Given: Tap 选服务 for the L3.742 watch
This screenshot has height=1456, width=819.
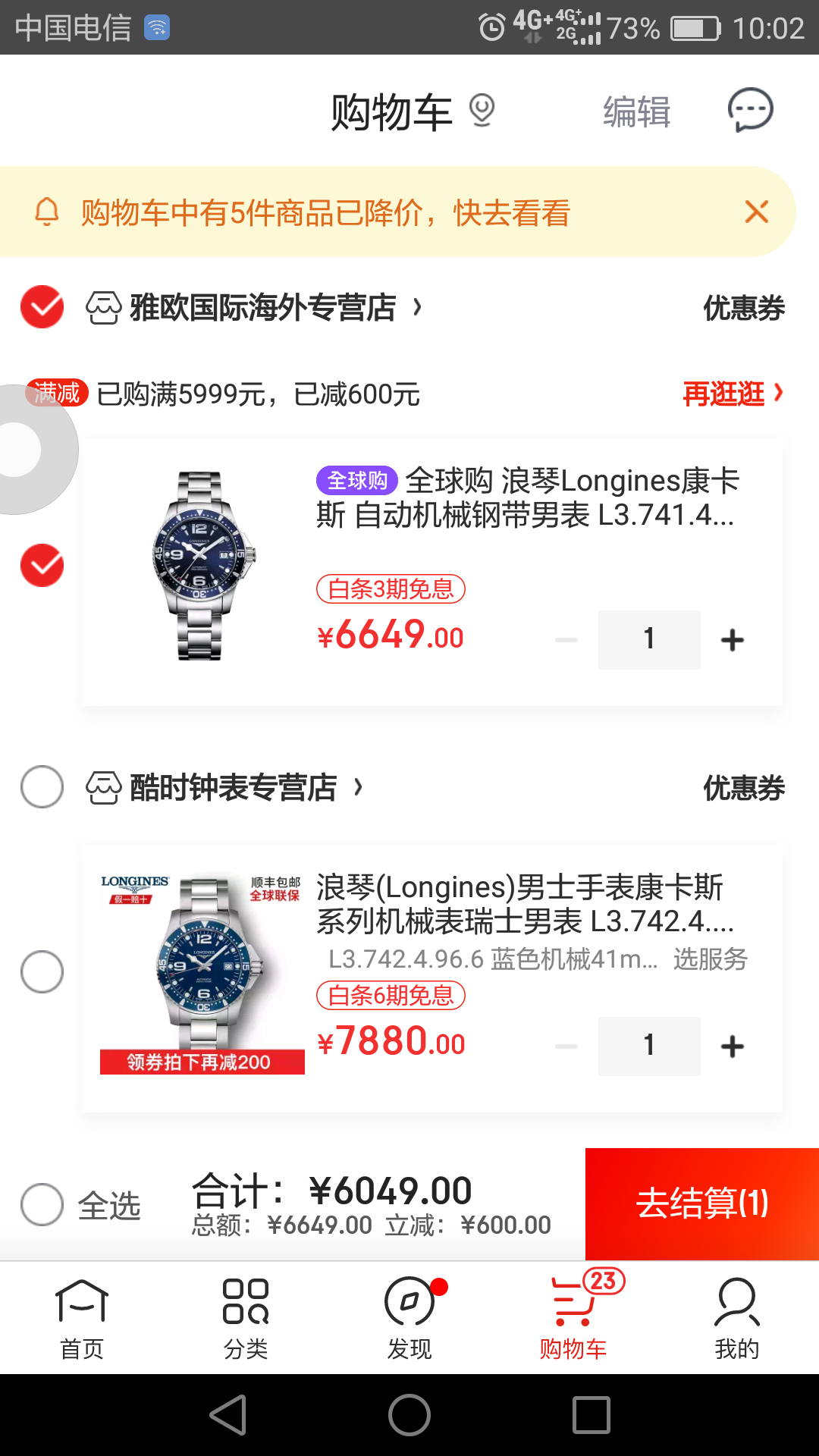Looking at the screenshot, I should click(x=711, y=959).
